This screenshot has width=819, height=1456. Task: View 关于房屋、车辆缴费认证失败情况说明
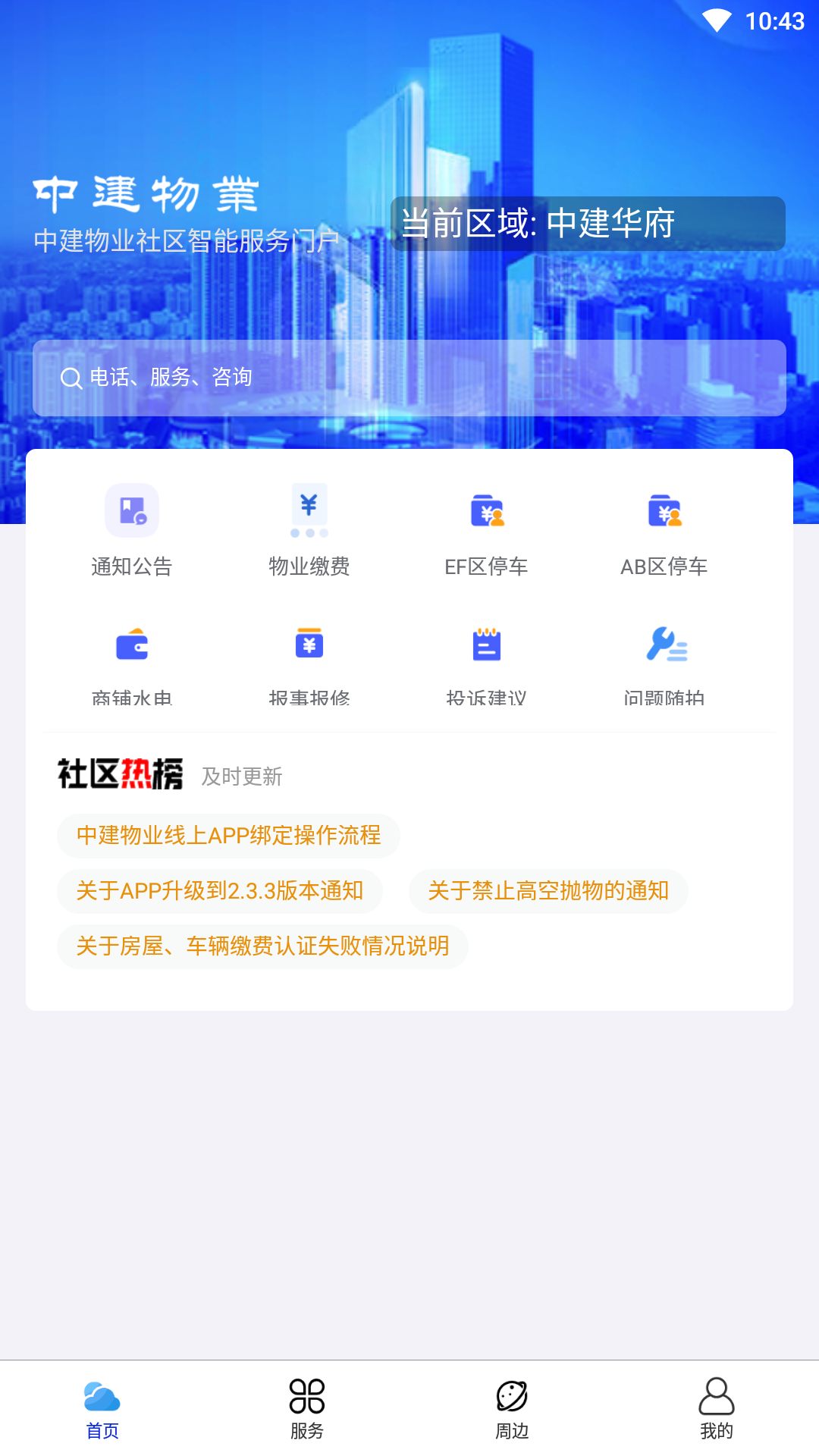pyautogui.click(x=262, y=947)
